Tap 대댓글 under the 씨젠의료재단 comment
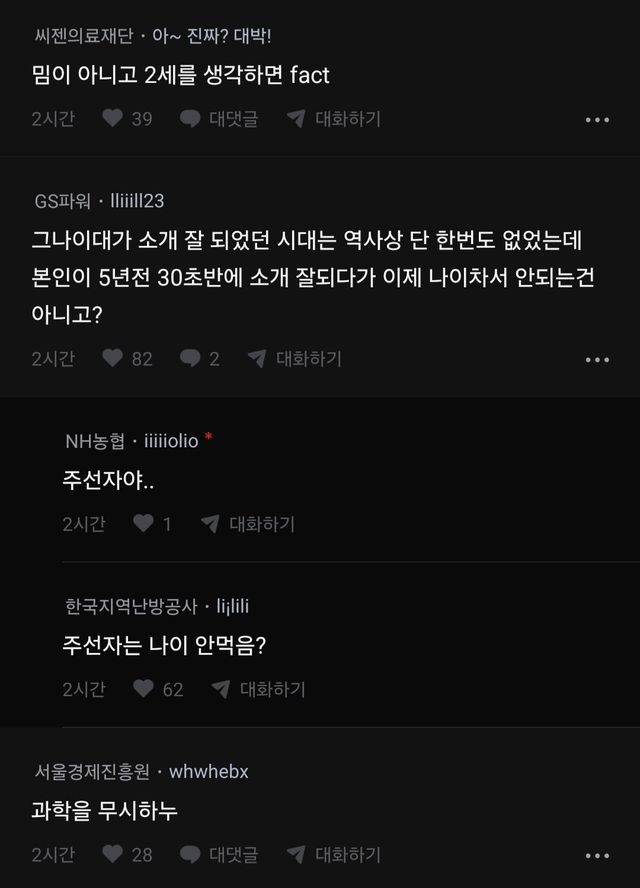 [x=219, y=119]
